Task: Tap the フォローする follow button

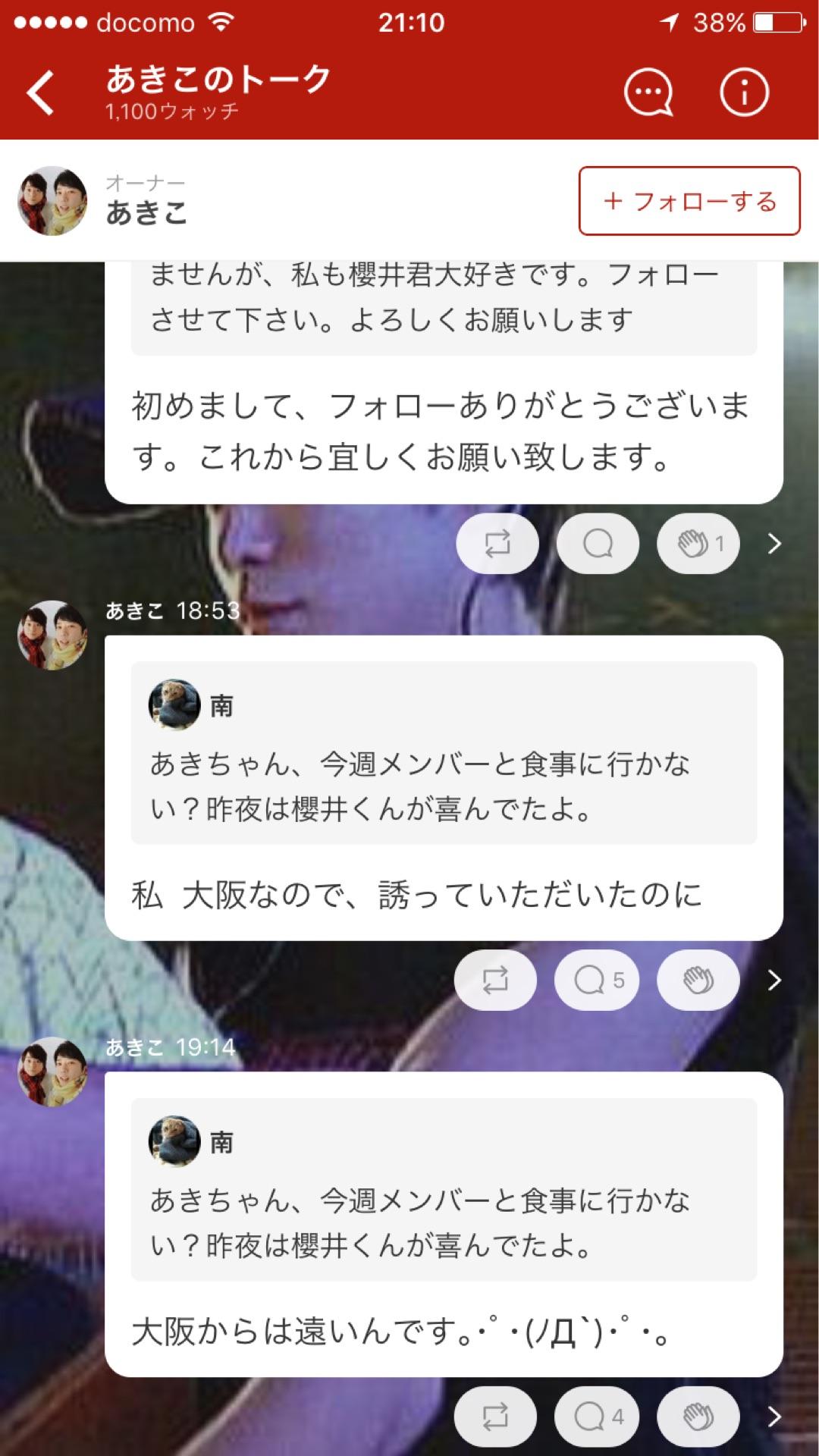Action: pyautogui.click(x=689, y=202)
